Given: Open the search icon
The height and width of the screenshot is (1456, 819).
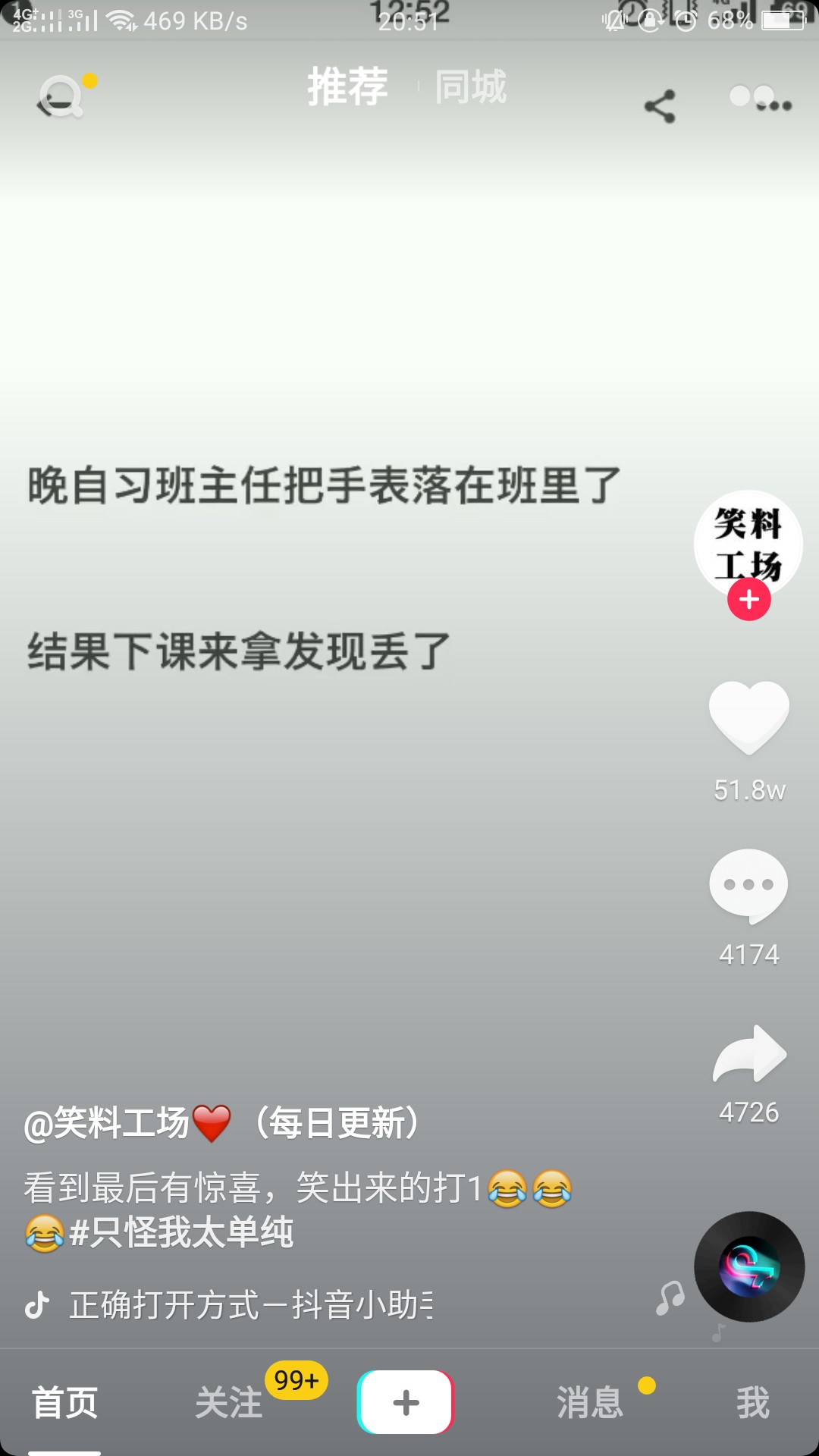Looking at the screenshot, I should click(x=61, y=97).
